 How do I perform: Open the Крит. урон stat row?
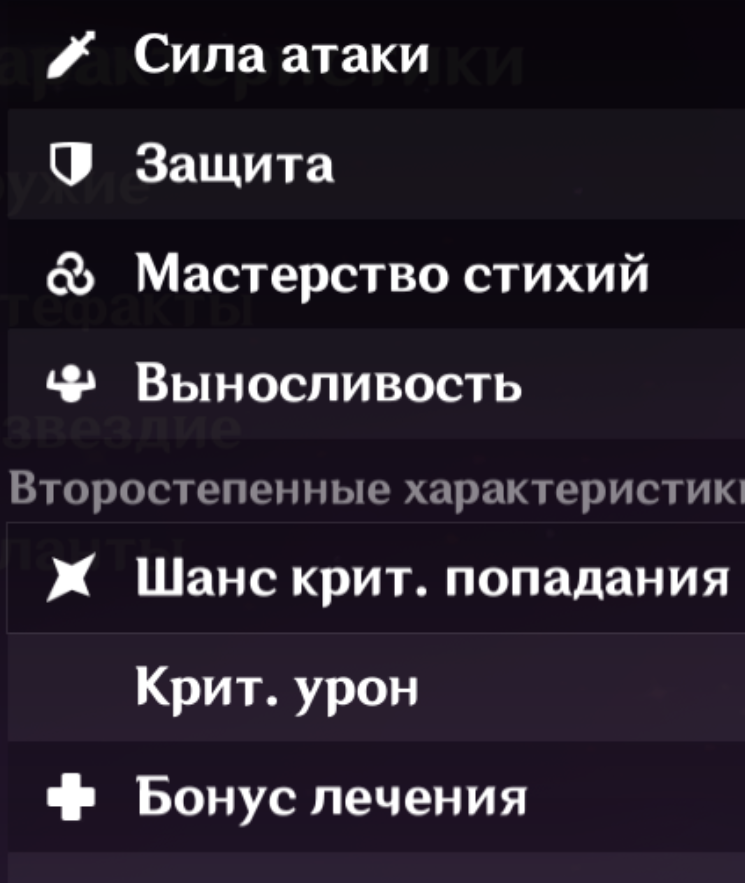(275, 687)
